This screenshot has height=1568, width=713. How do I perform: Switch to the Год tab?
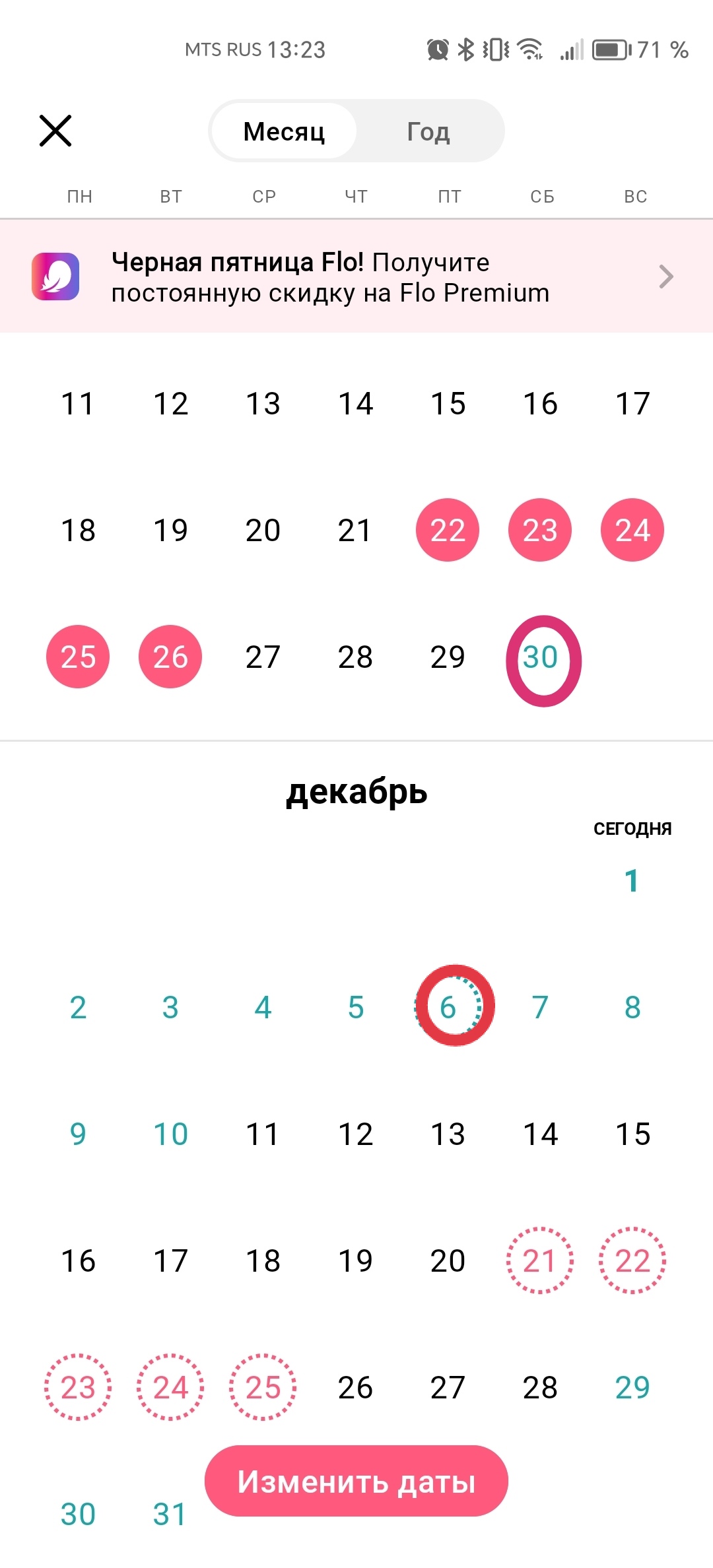click(x=428, y=132)
